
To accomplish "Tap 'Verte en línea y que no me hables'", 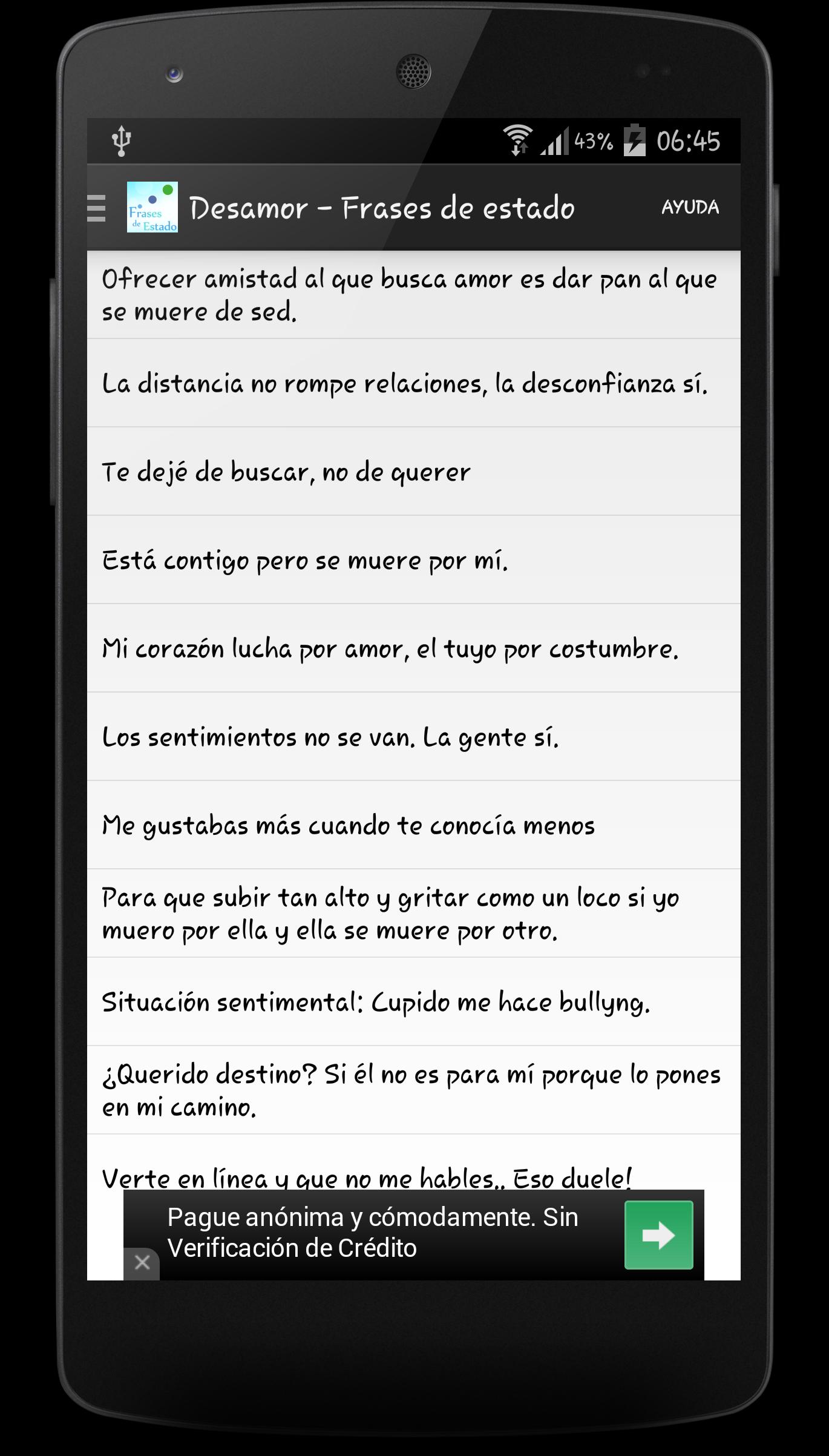I will 366,1175.
